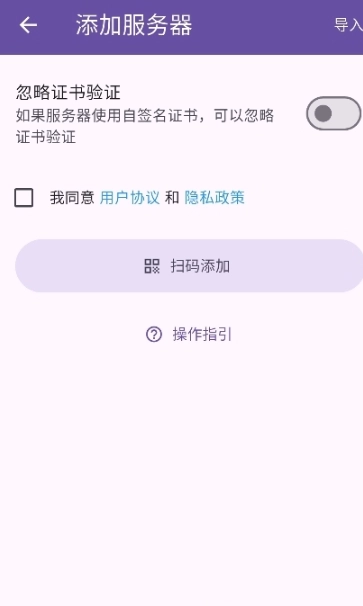The height and width of the screenshot is (606, 363).
Task: Check the 我同意 agreement checkbox
Action: [24, 198]
